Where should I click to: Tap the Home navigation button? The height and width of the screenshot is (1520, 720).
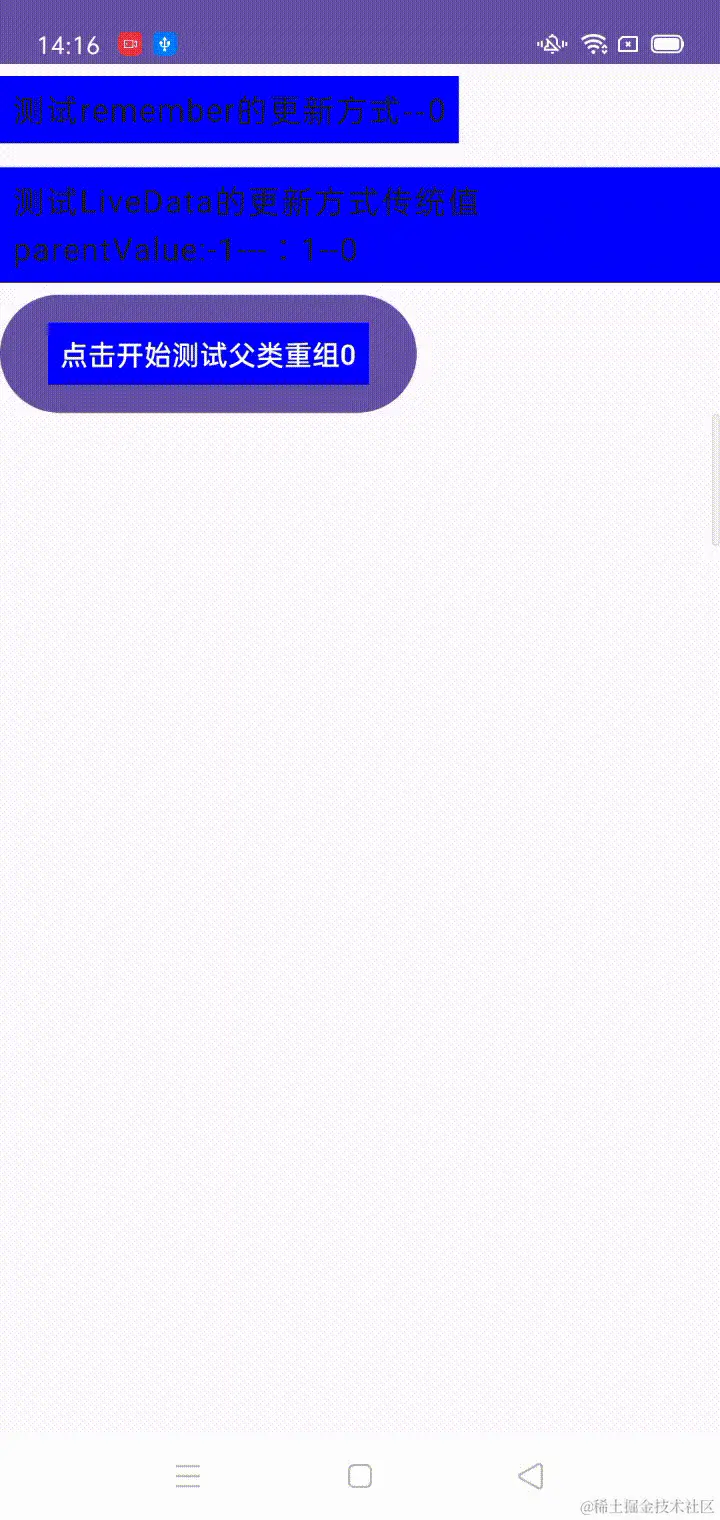coord(359,1475)
